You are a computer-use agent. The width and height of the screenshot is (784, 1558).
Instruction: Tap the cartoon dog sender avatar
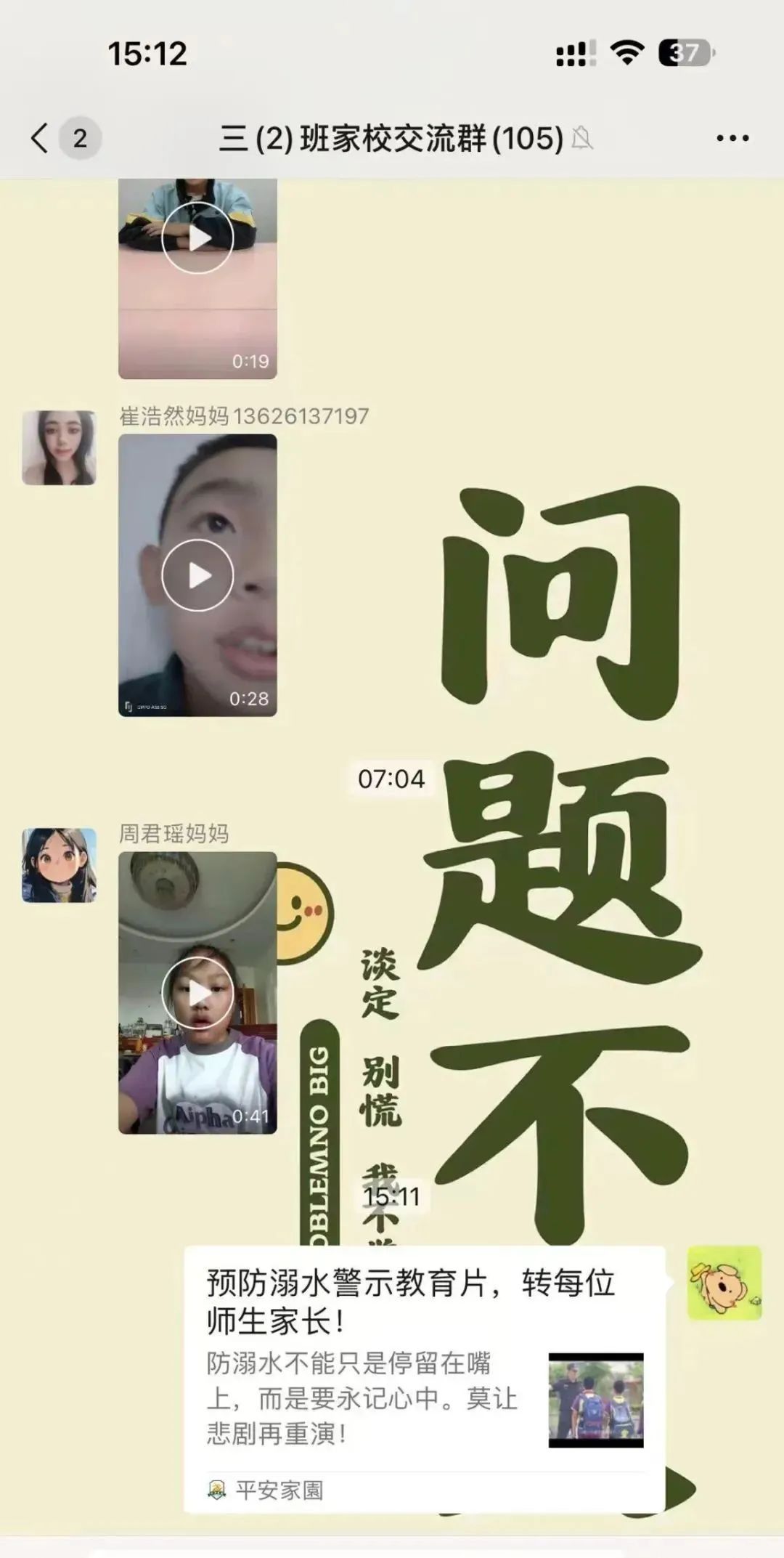[x=724, y=1283]
